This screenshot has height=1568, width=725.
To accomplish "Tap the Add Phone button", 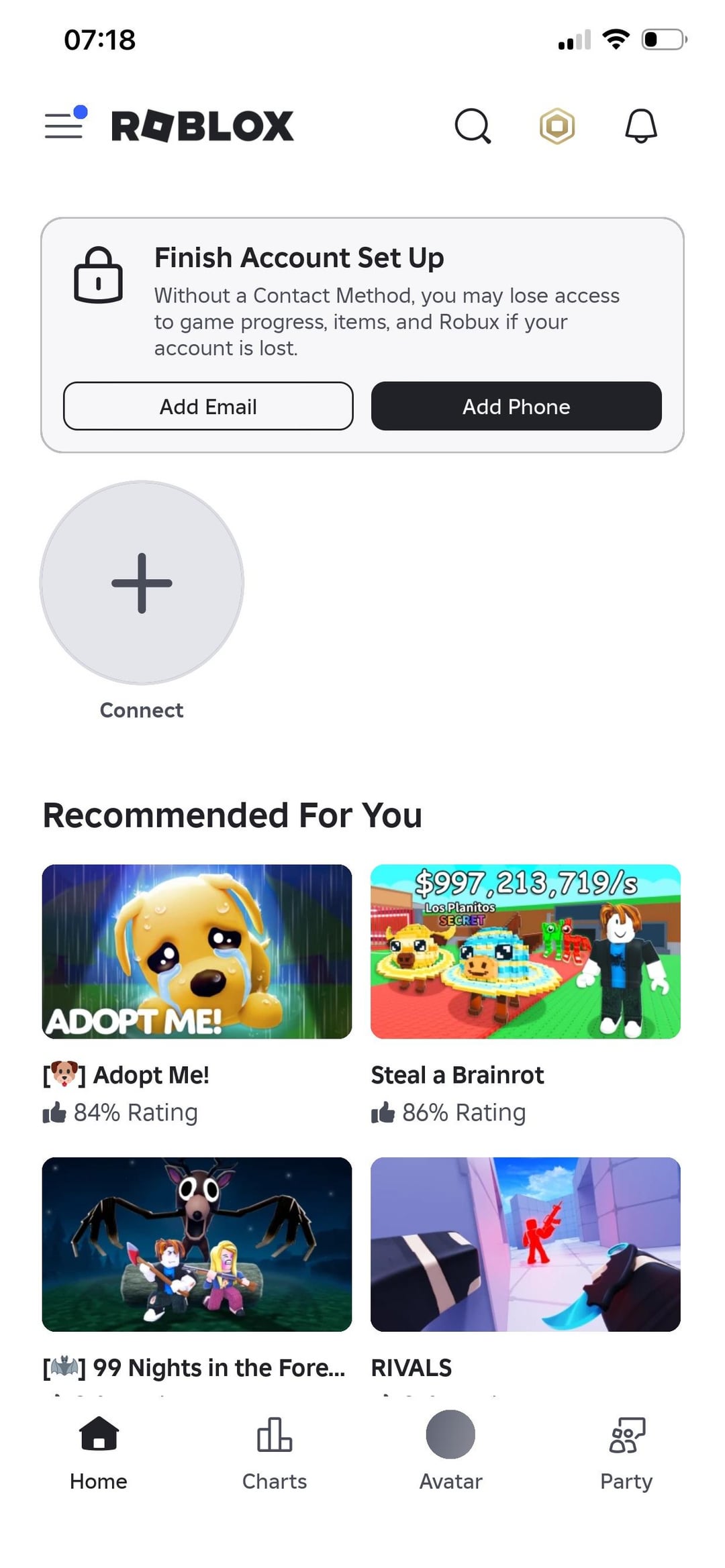I will (516, 406).
